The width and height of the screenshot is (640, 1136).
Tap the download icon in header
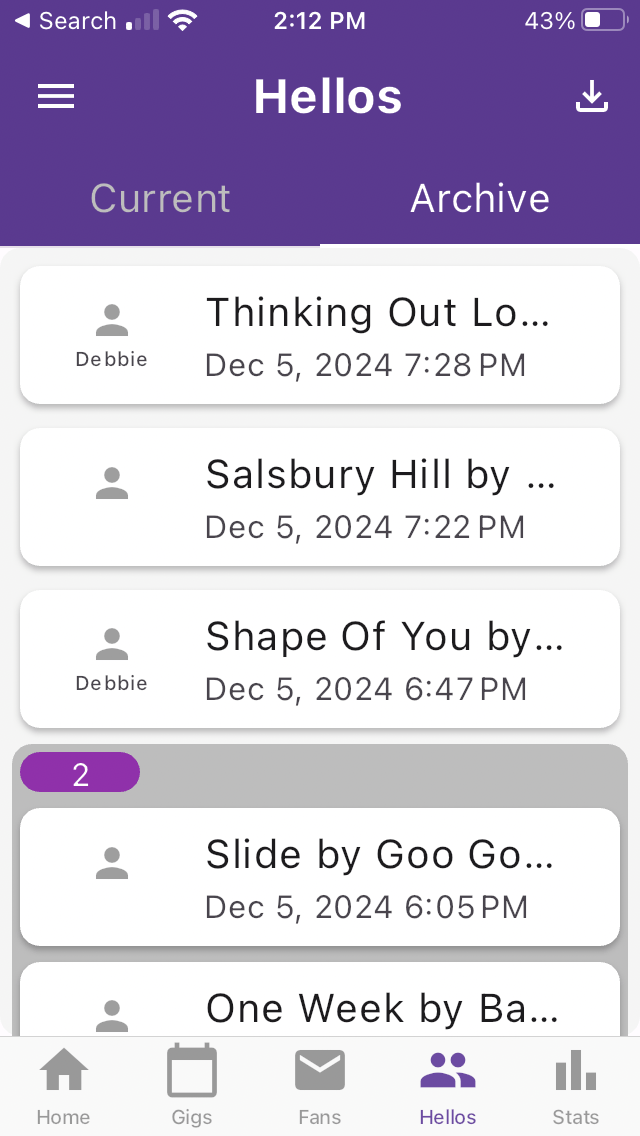[x=592, y=97]
